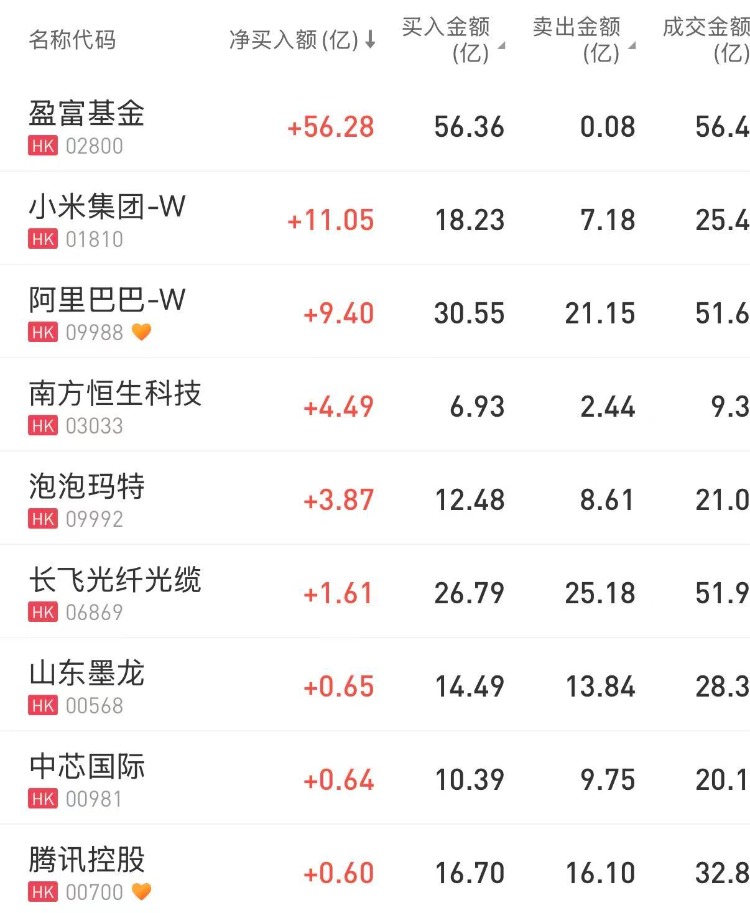Sort by 净买入额 column header
This screenshot has width=750, height=913.
coord(302,40)
